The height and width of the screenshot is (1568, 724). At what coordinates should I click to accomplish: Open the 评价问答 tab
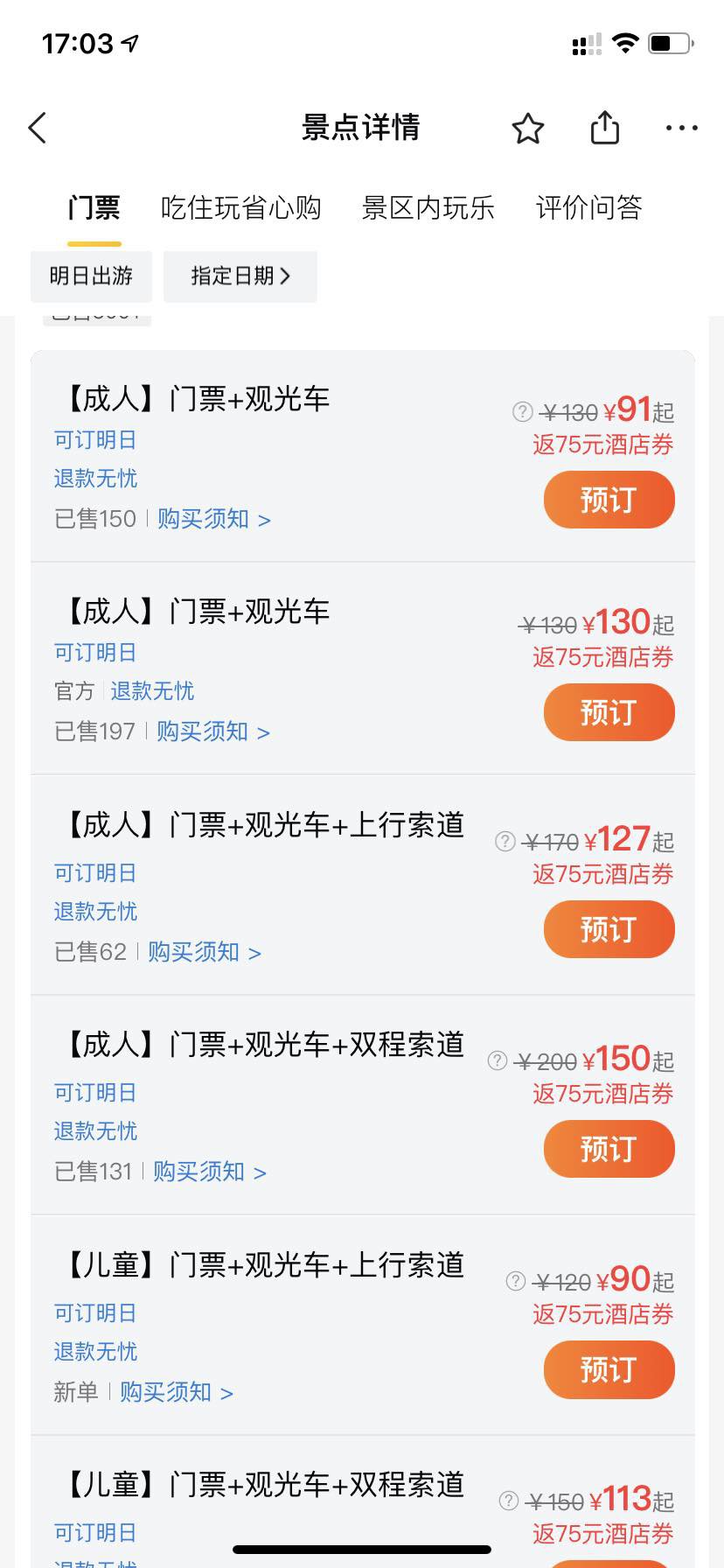[x=588, y=208]
